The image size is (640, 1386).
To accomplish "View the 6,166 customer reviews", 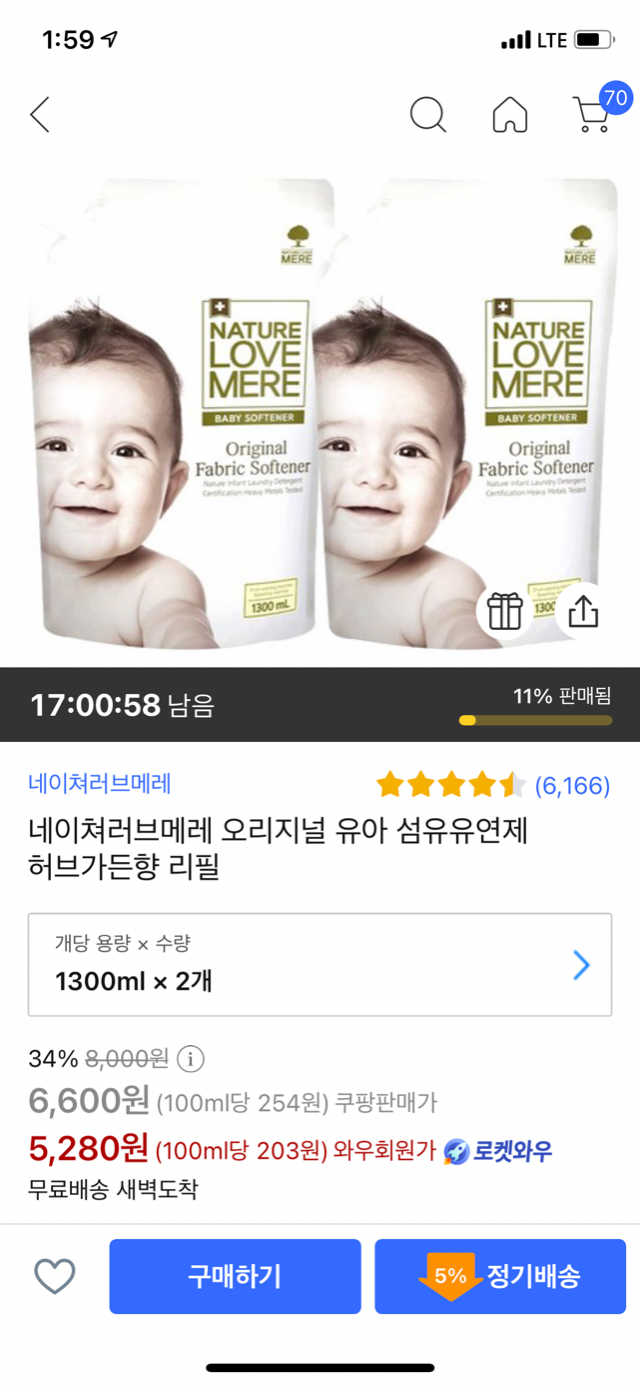I will pyautogui.click(x=572, y=786).
